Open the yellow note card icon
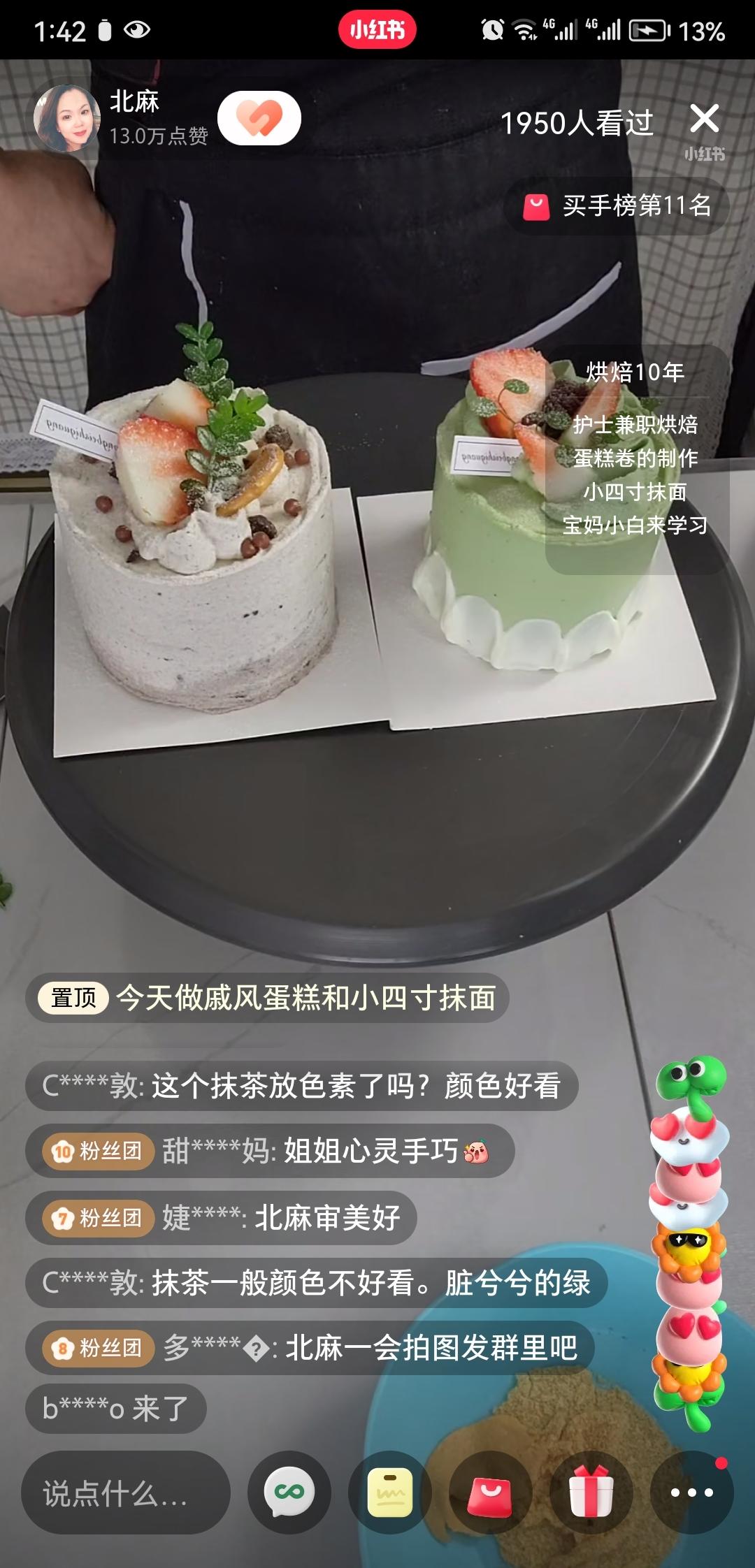This screenshot has height=1568, width=755. (x=390, y=1493)
